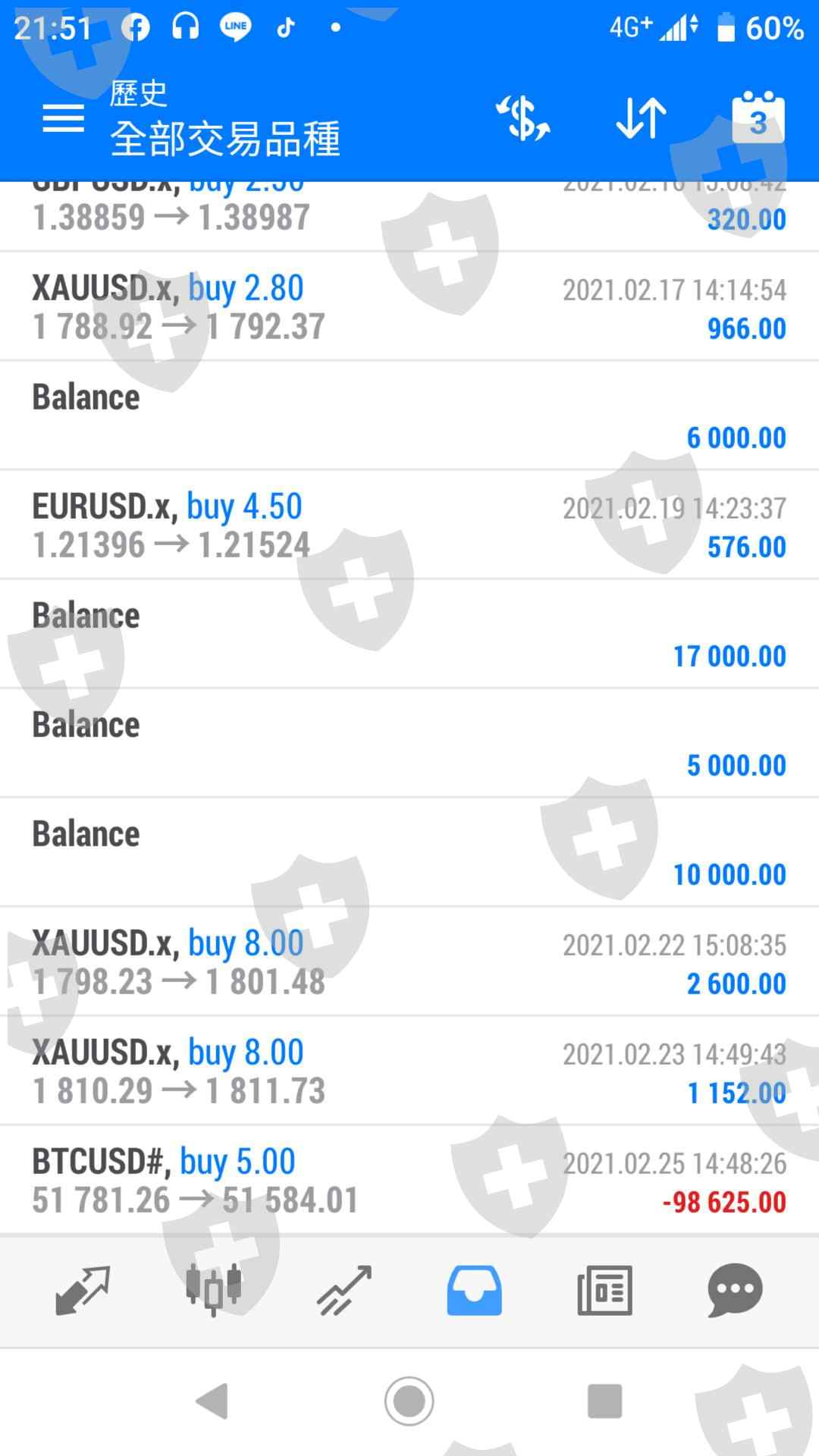Open the hamburger drawer menu

pyautogui.click(x=63, y=118)
